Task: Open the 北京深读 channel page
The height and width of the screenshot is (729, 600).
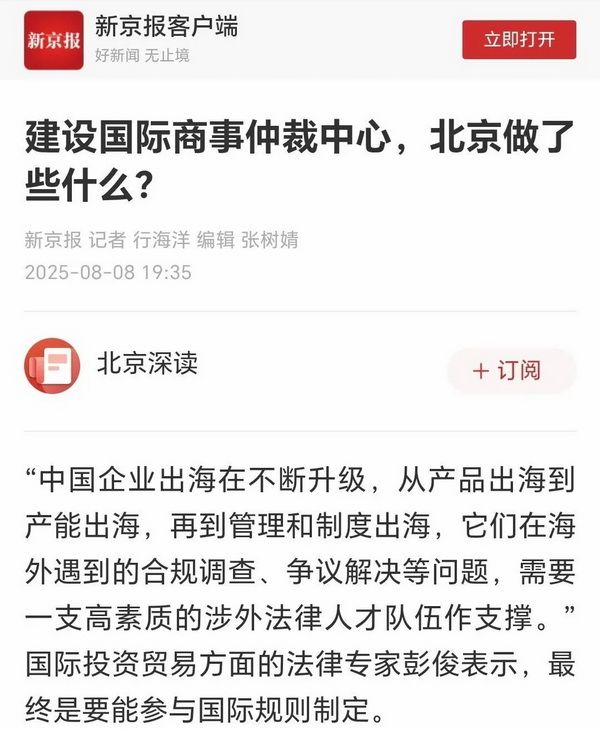Action: click(146, 364)
